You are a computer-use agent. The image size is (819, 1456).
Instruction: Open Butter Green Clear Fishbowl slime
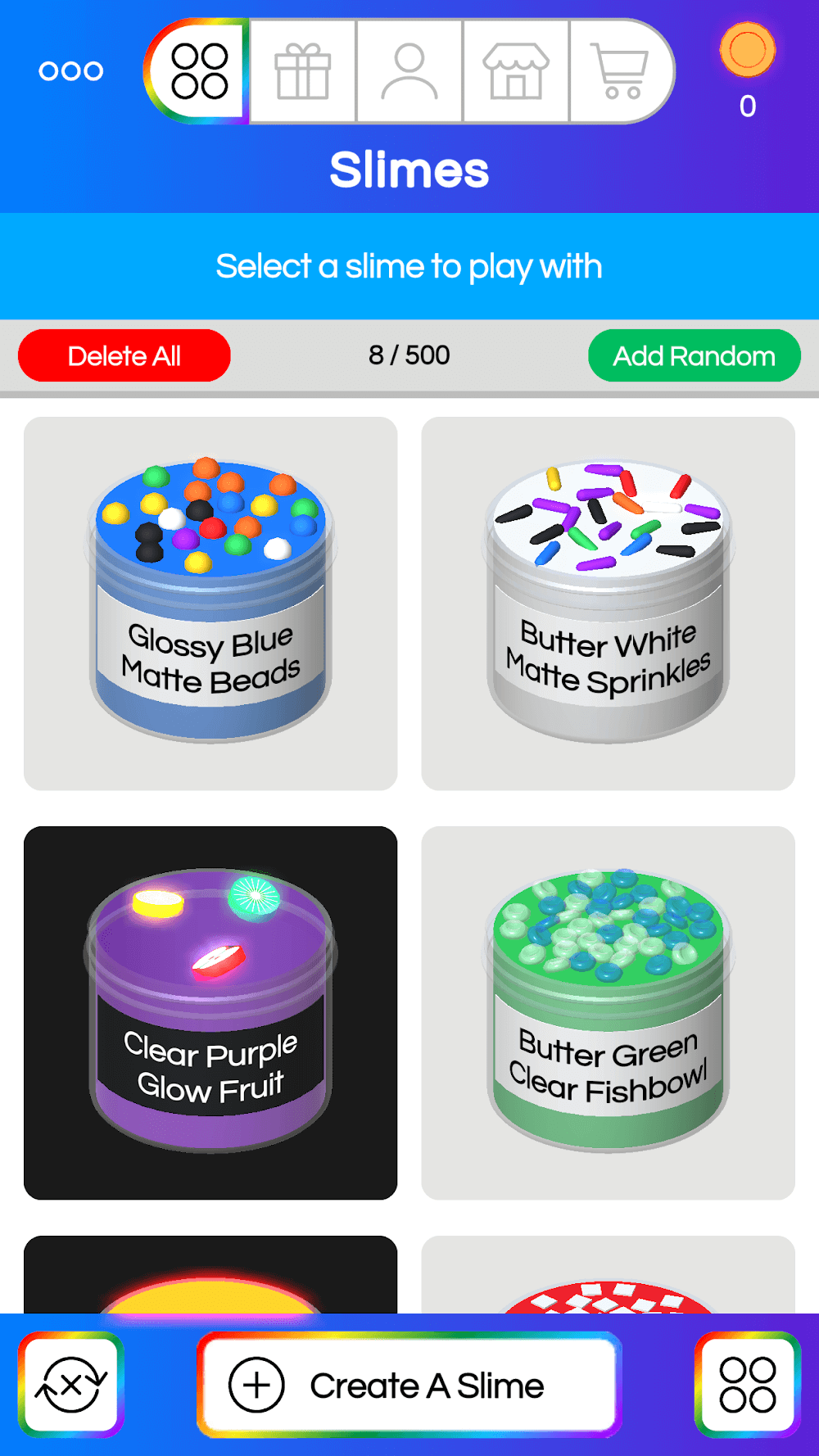pos(608,1013)
